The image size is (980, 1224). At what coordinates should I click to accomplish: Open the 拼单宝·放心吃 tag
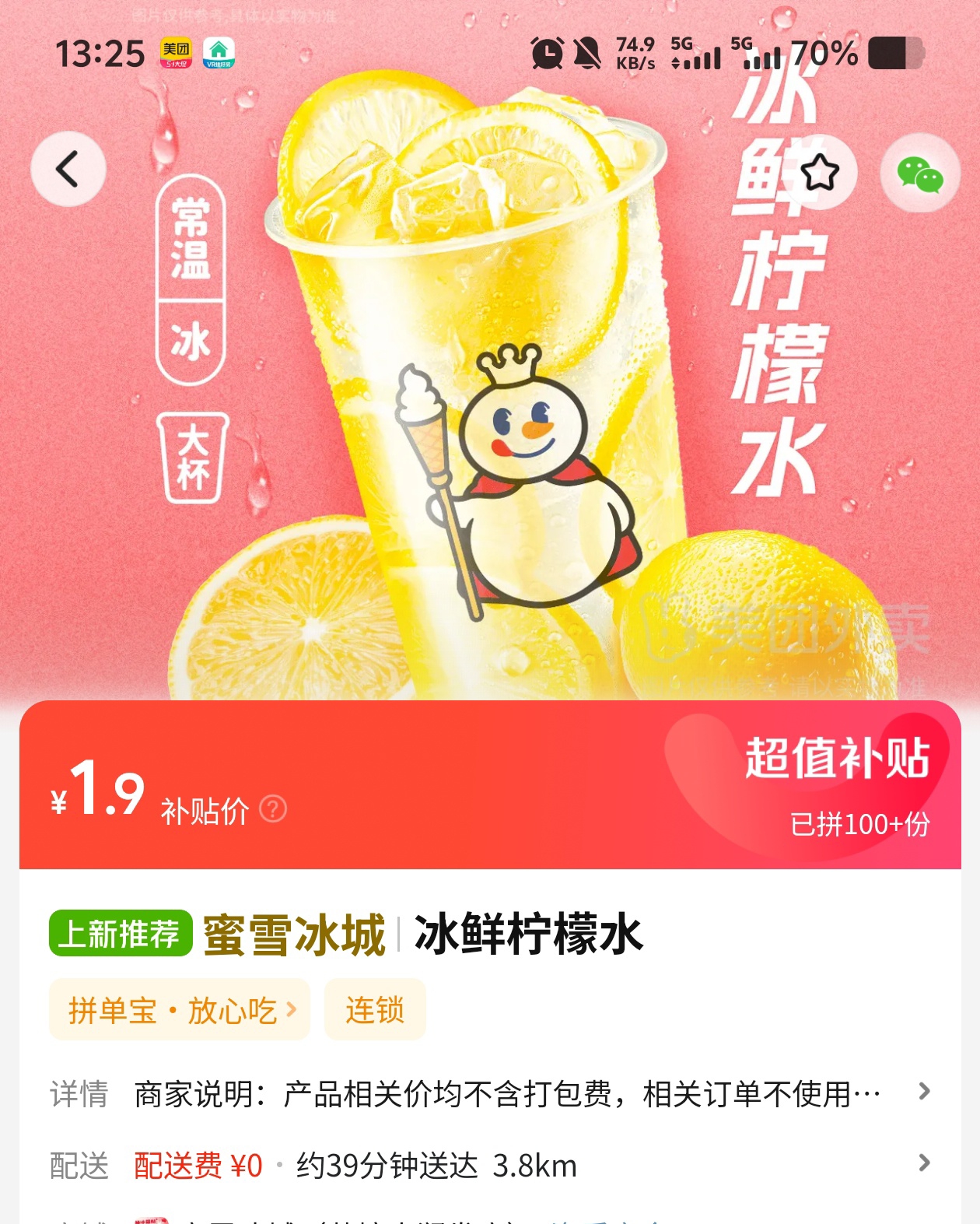[180, 1010]
